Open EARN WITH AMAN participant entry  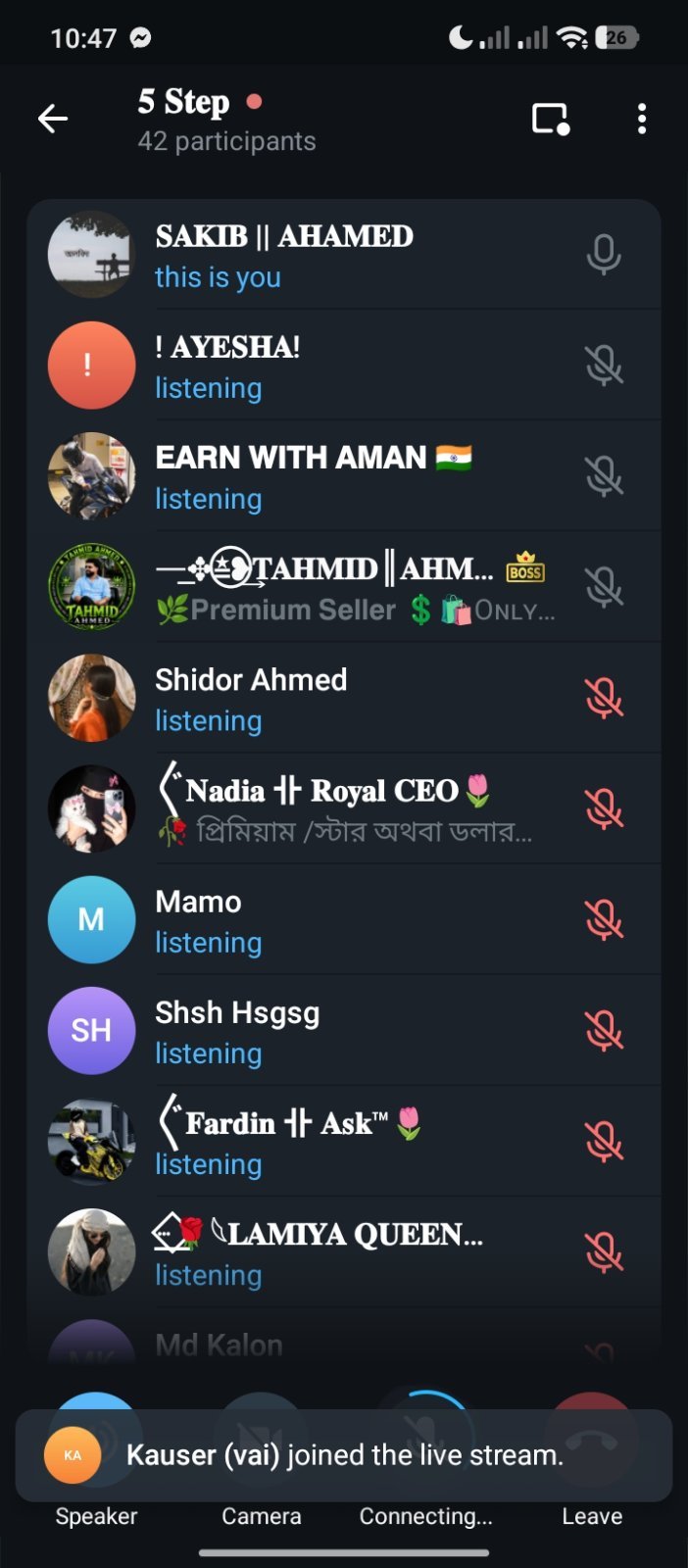point(344,476)
